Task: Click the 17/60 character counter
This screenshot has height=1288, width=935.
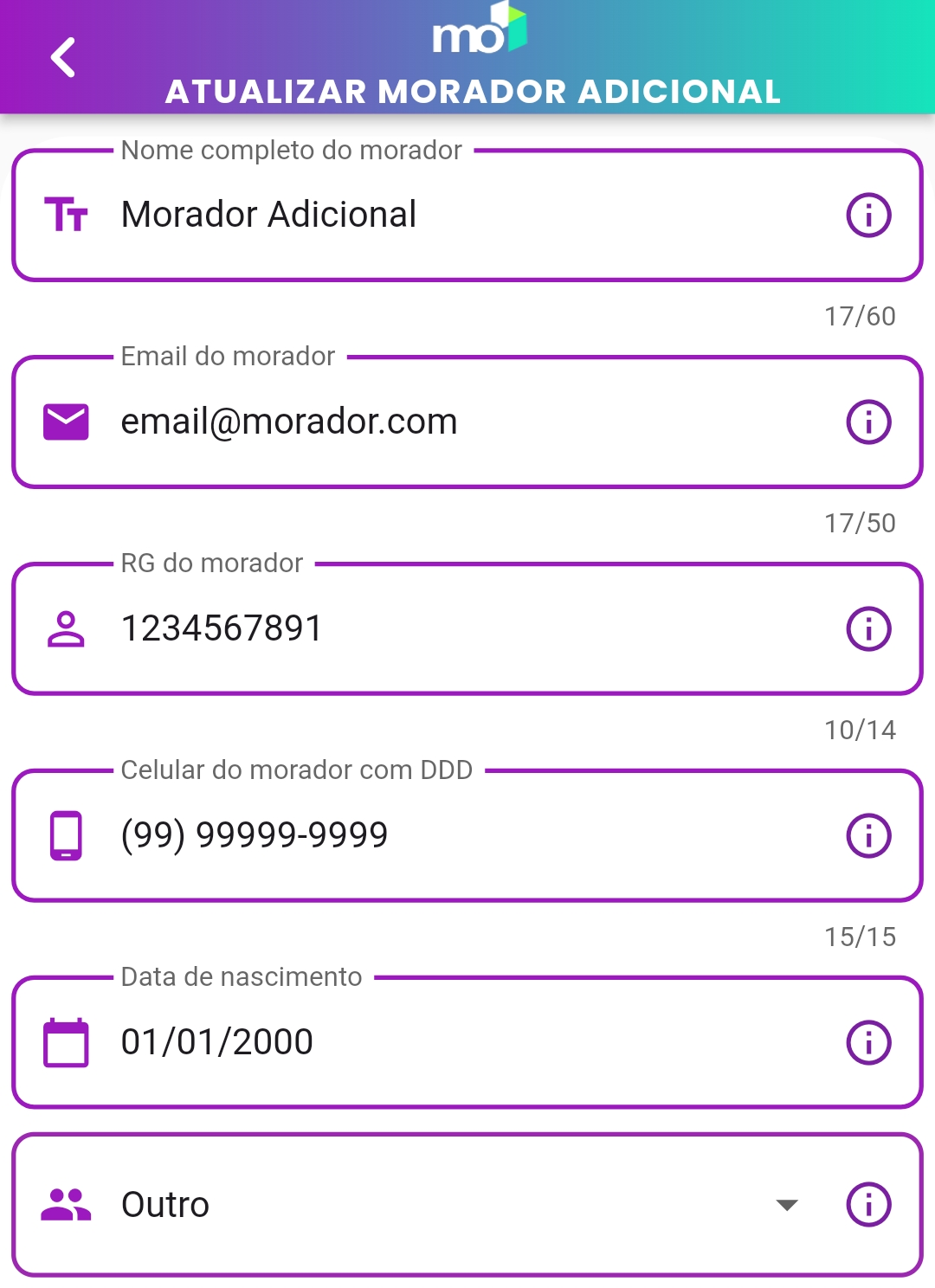Action: coord(860,316)
